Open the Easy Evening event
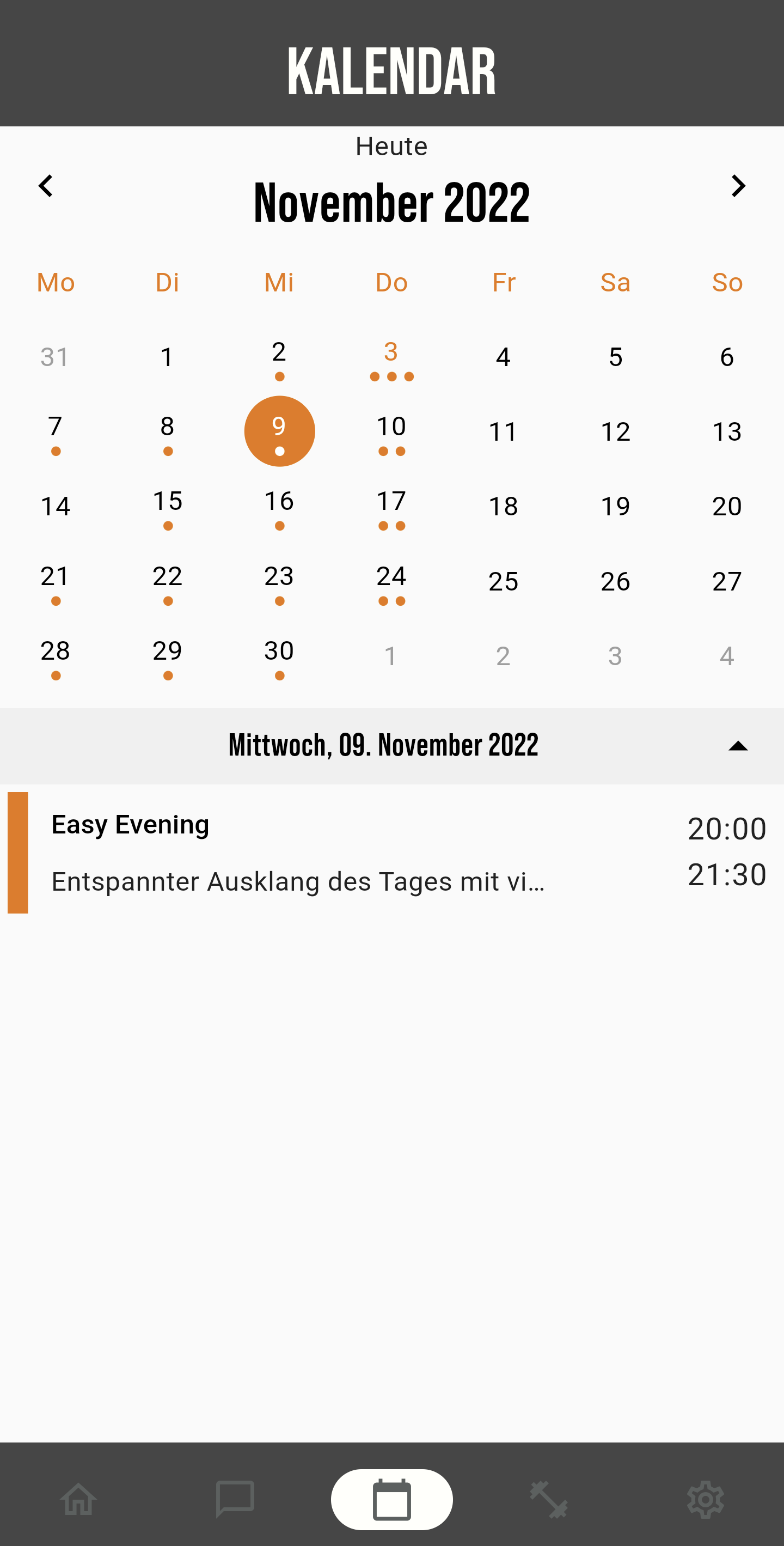The width and height of the screenshot is (784, 1546). (x=360, y=852)
